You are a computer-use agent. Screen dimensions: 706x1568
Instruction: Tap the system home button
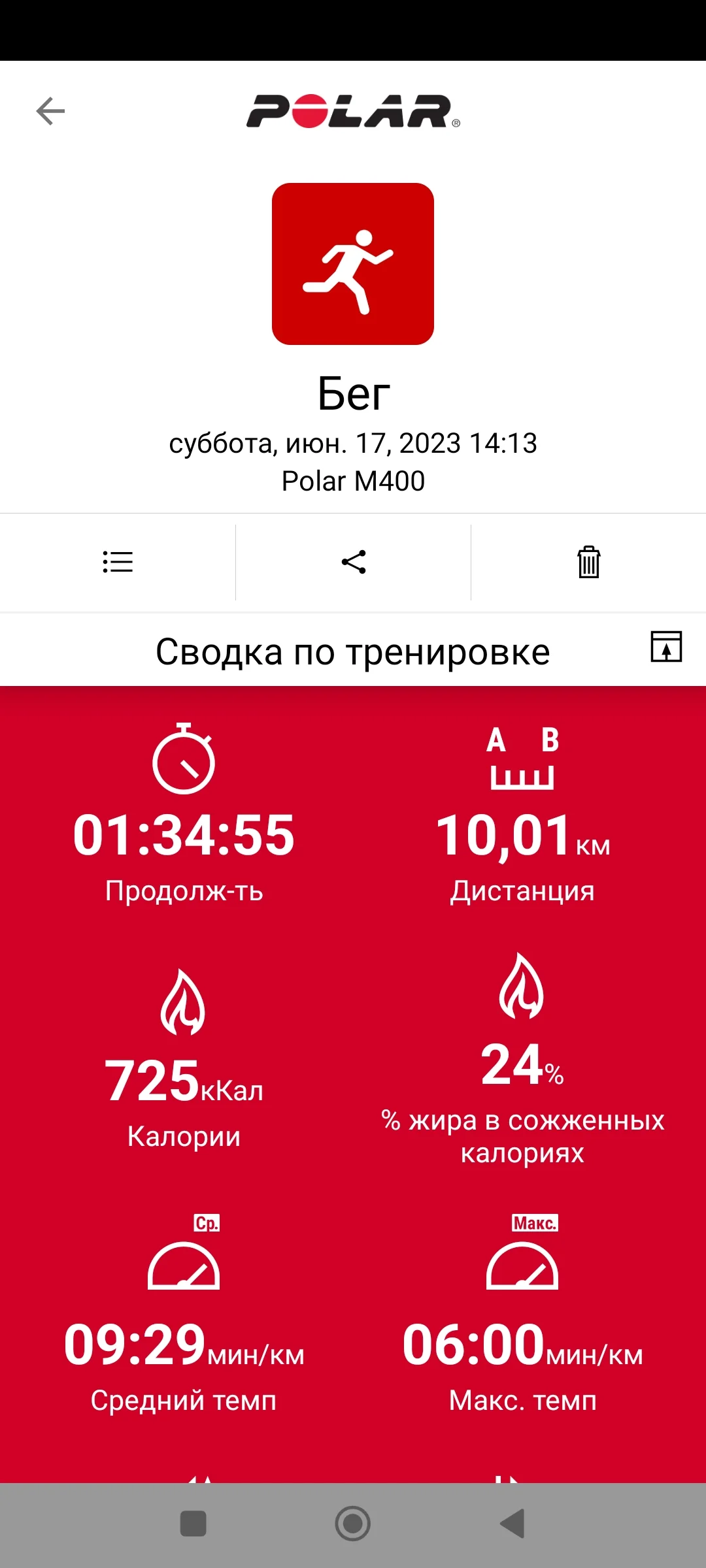pyautogui.click(x=353, y=1524)
